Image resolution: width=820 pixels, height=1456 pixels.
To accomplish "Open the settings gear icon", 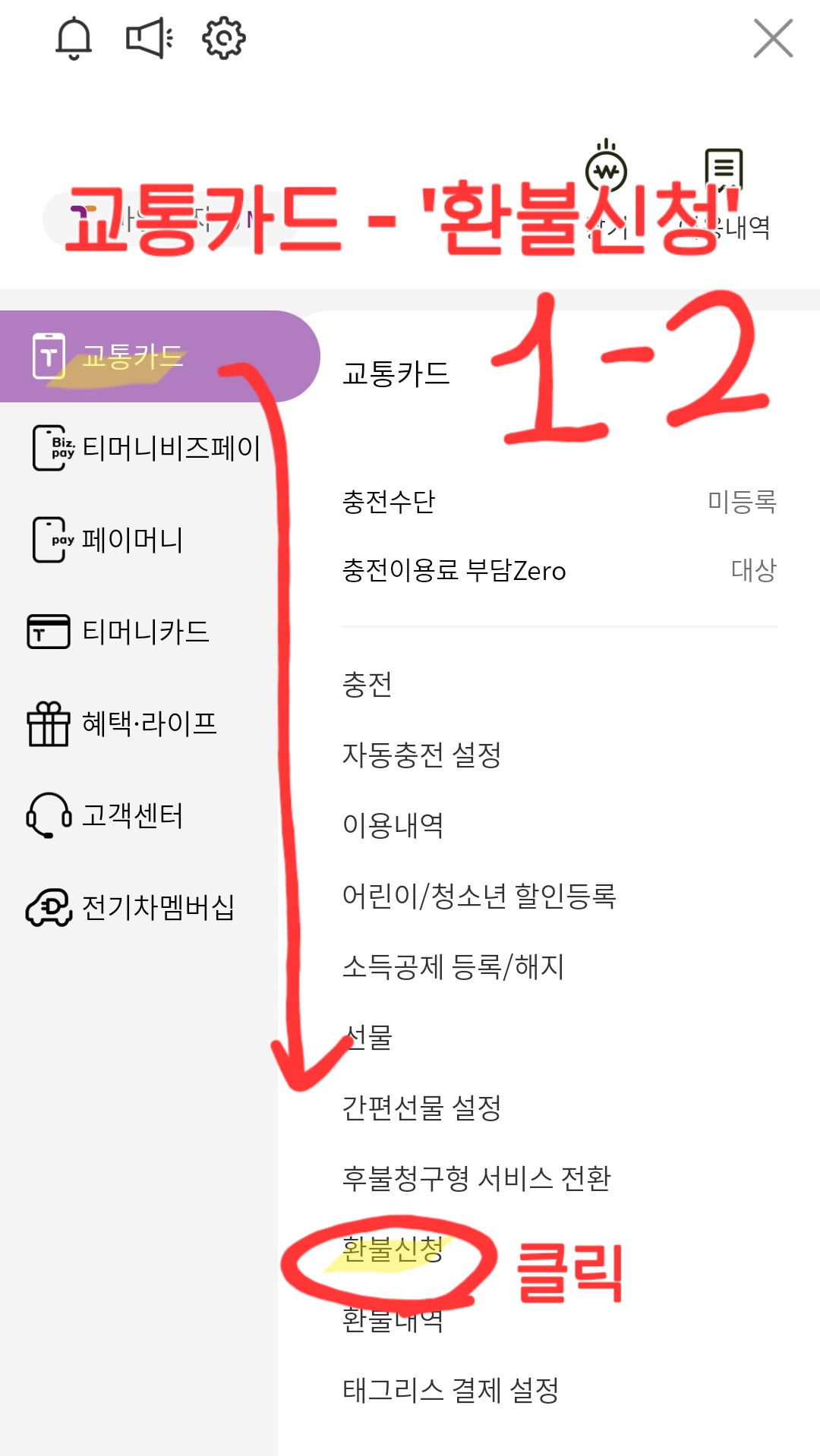I will [222, 39].
